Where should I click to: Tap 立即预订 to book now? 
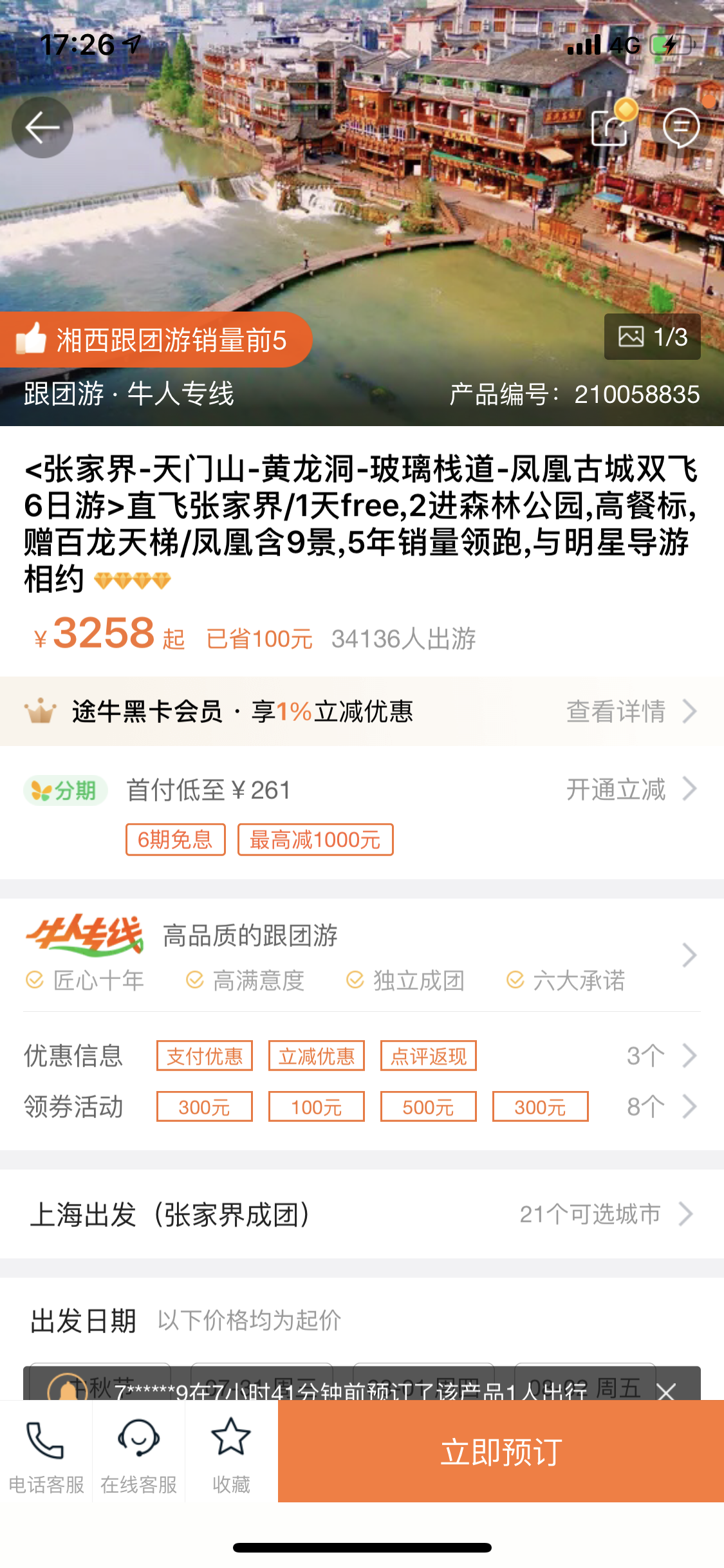[501, 1451]
